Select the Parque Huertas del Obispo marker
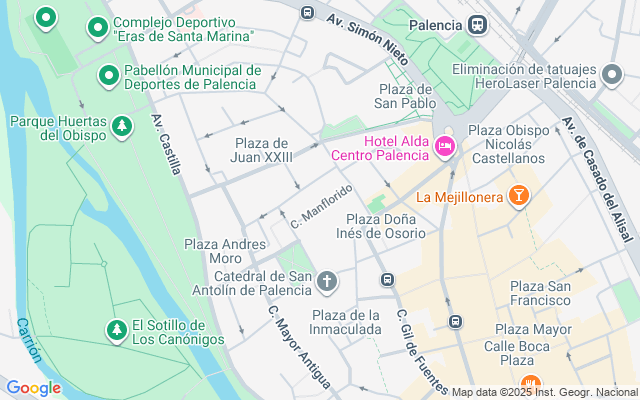 coord(122,127)
